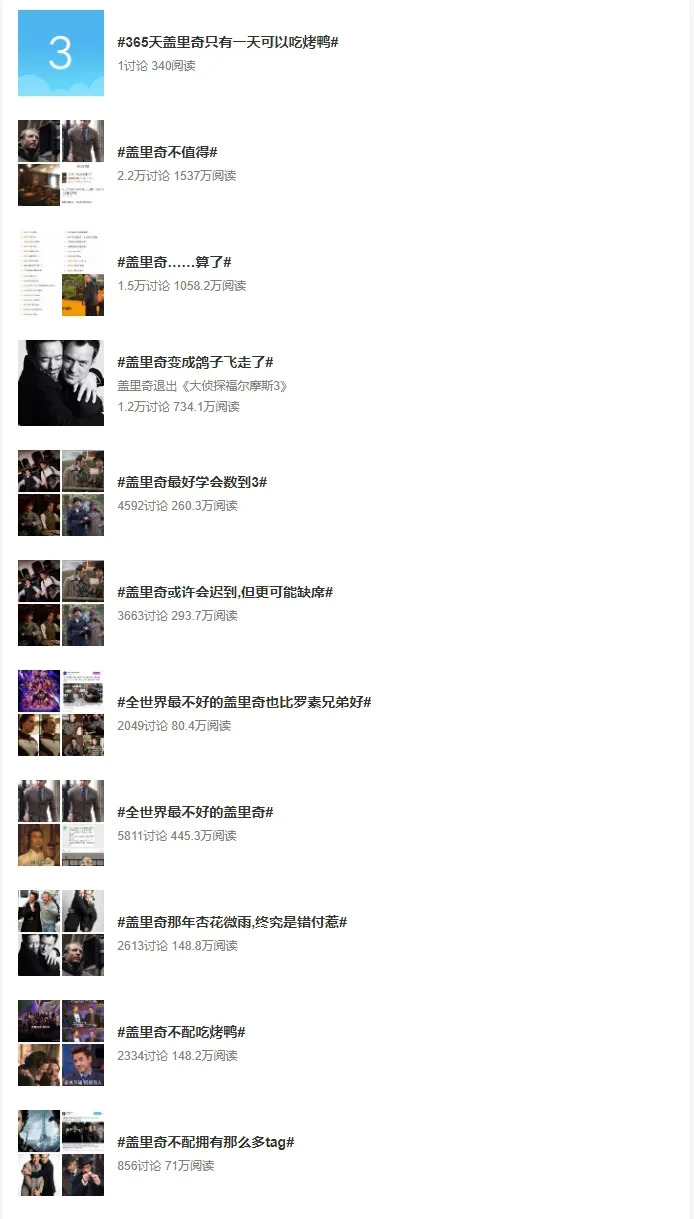The width and height of the screenshot is (694, 1219).
Task: Open topic #盖里奇那年杏花微雨,终究是错付惹#
Action: pyautogui.click(x=232, y=922)
